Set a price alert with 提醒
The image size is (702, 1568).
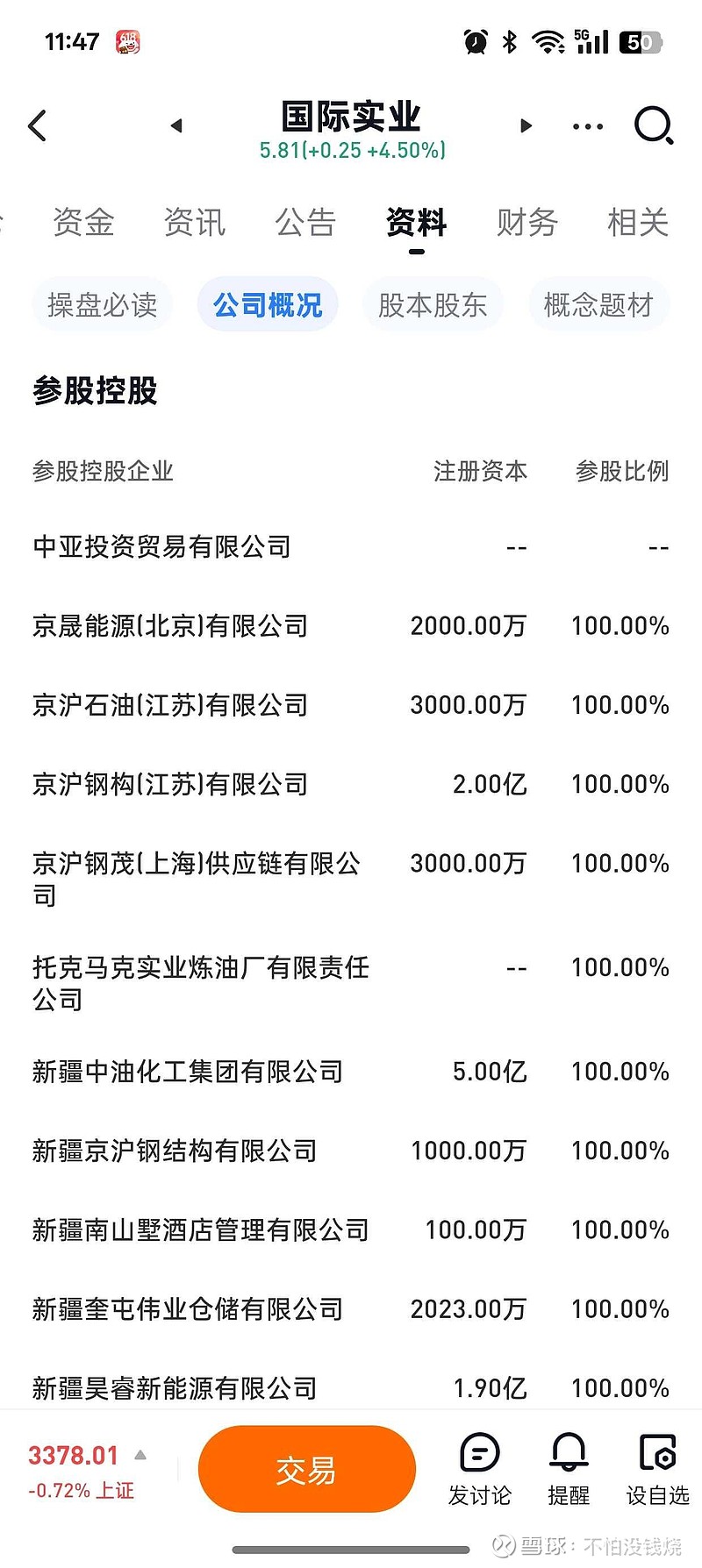(x=569, y=1469)
